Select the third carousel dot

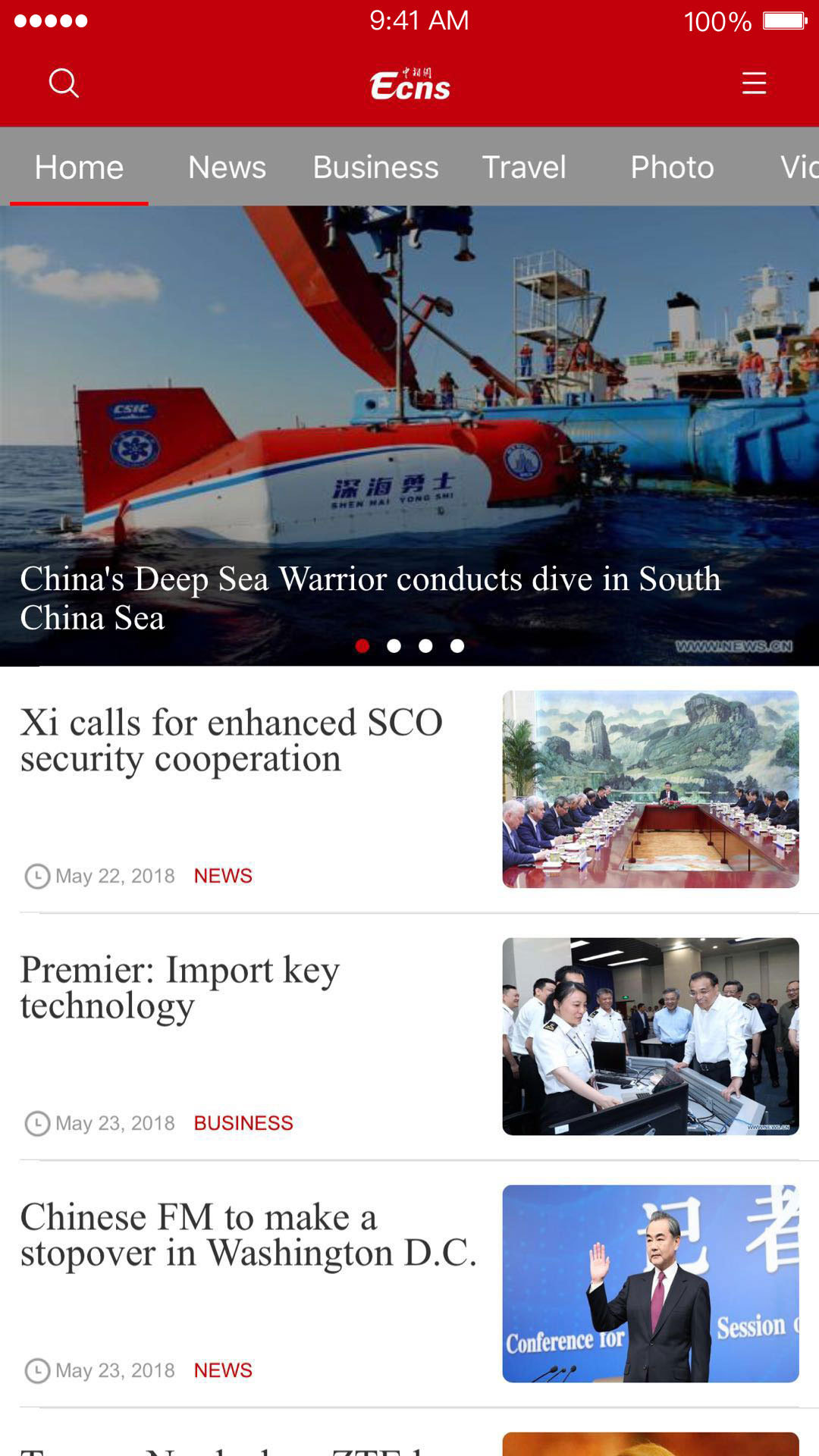pyautogui.click(x=426, y=647)
